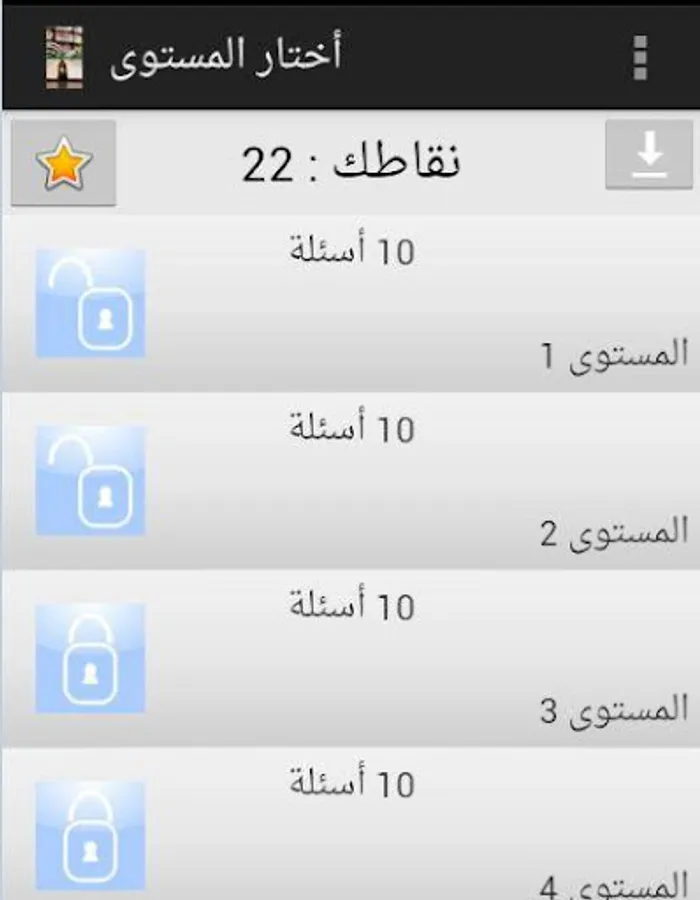The image size is (700, 900).
Task: Select المستوى 2 from the list
Action: pos(350,481)
